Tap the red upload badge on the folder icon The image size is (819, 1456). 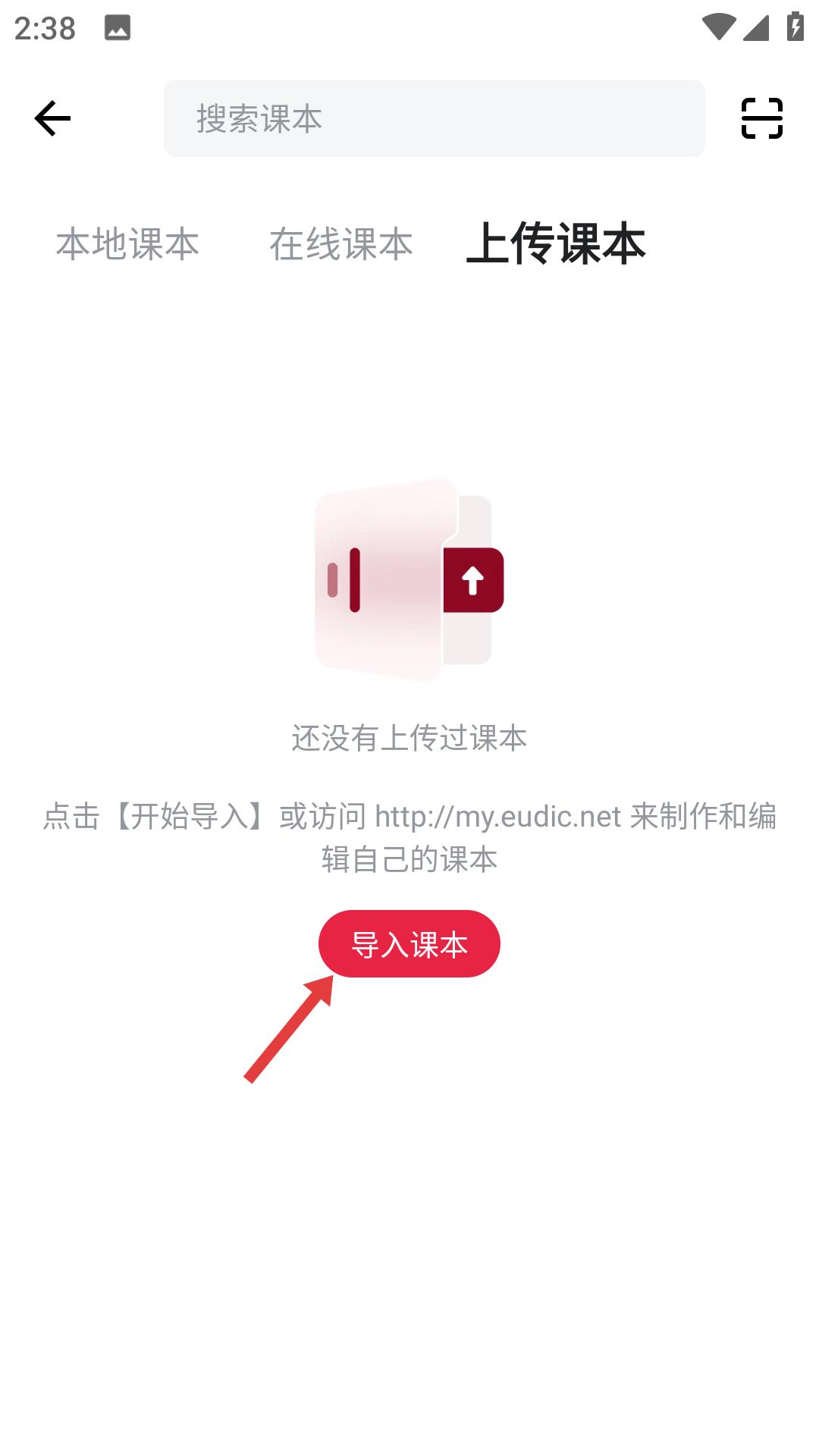[473, 579]
